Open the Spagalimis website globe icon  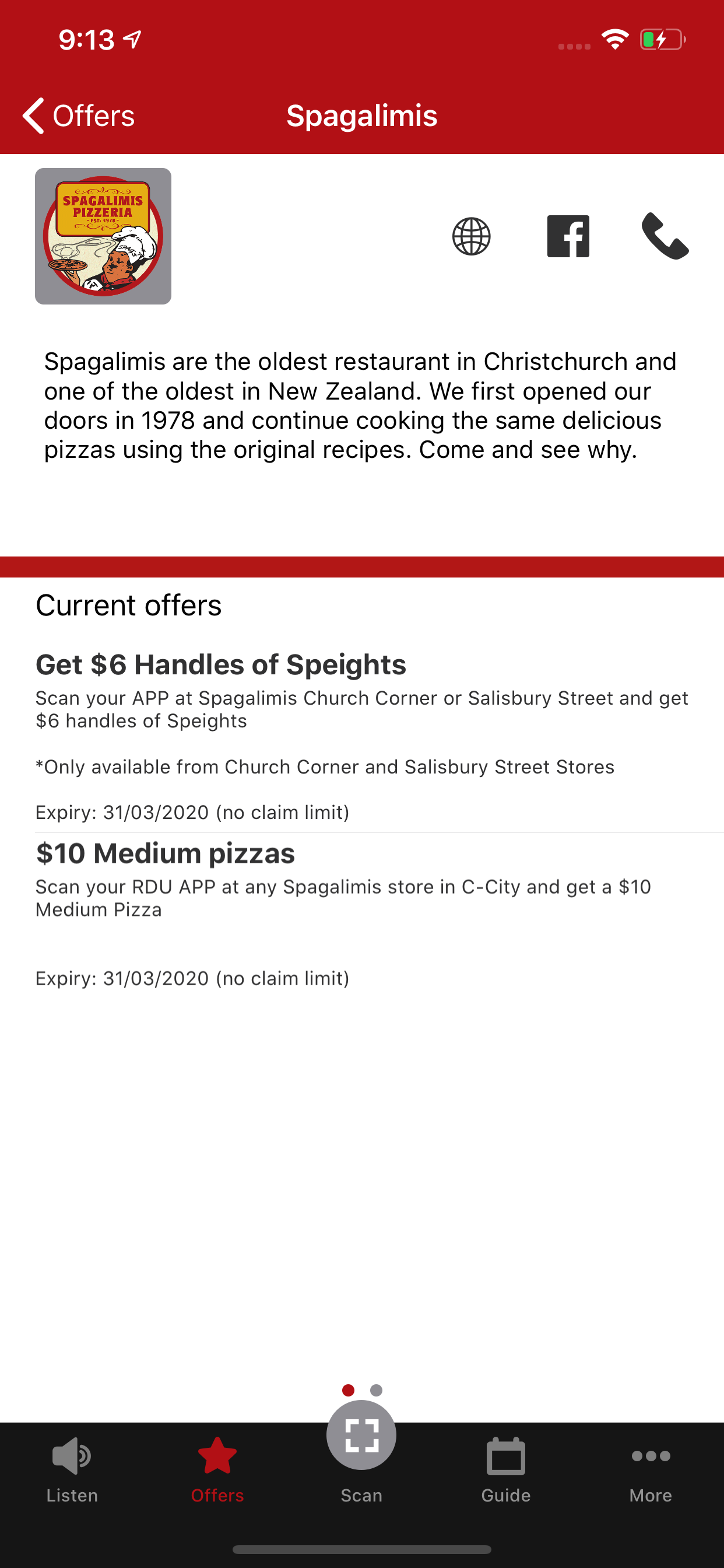pos(472,236)
